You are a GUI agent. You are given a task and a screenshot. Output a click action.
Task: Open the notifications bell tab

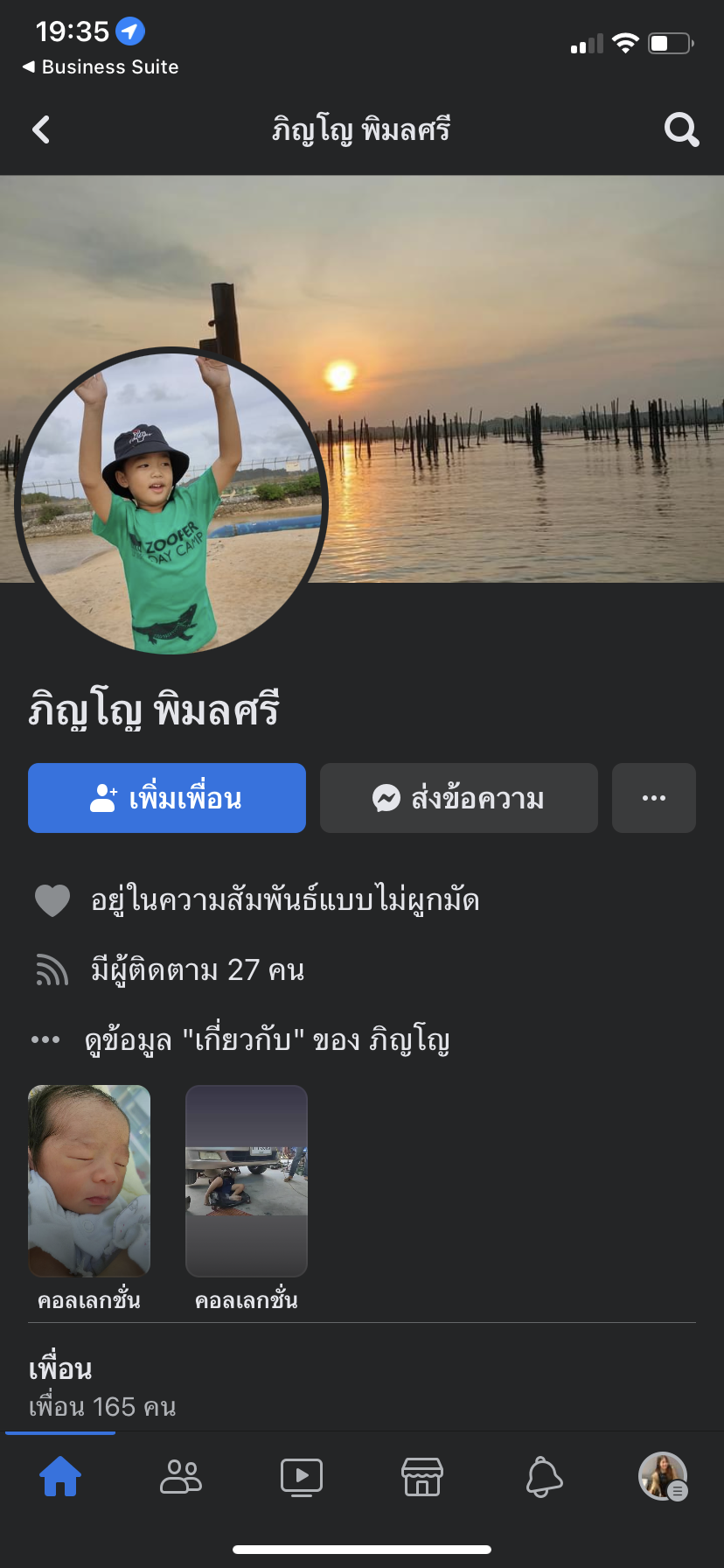(x=543, y=1477)
